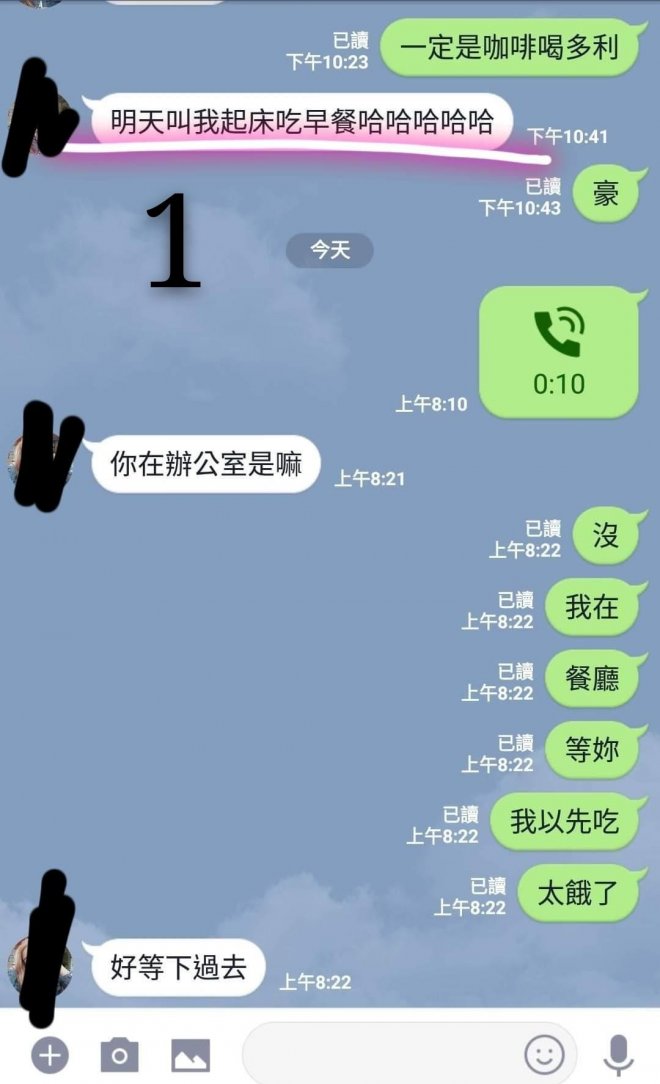This screenshot has height=1084, width=660.
Task: Focus the message text field
Action: click(380, 1055)
